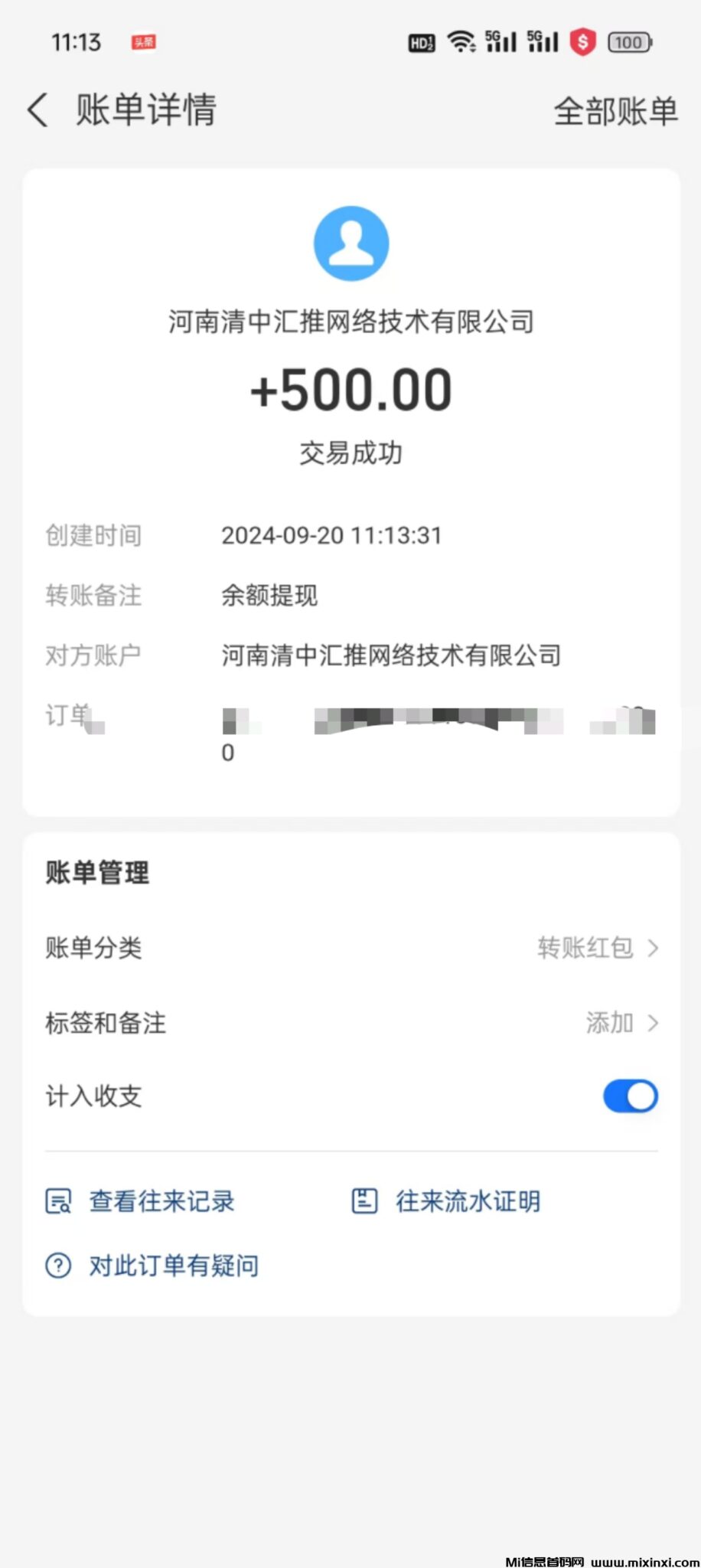Open 标签和备注 via the 添加 chevron

pyautogui.click(x=654, y=1023)
